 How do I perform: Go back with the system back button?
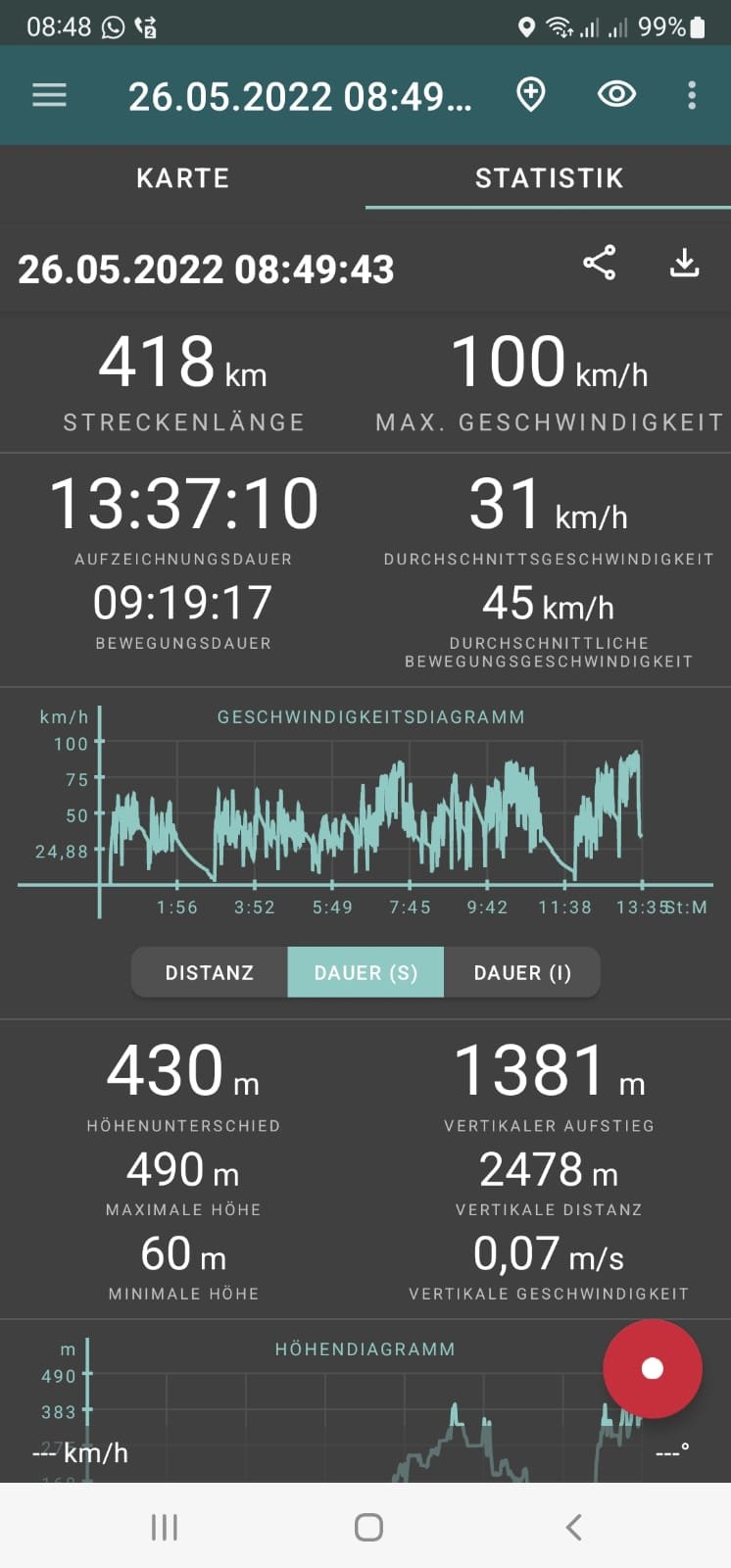coord(573,1527)
